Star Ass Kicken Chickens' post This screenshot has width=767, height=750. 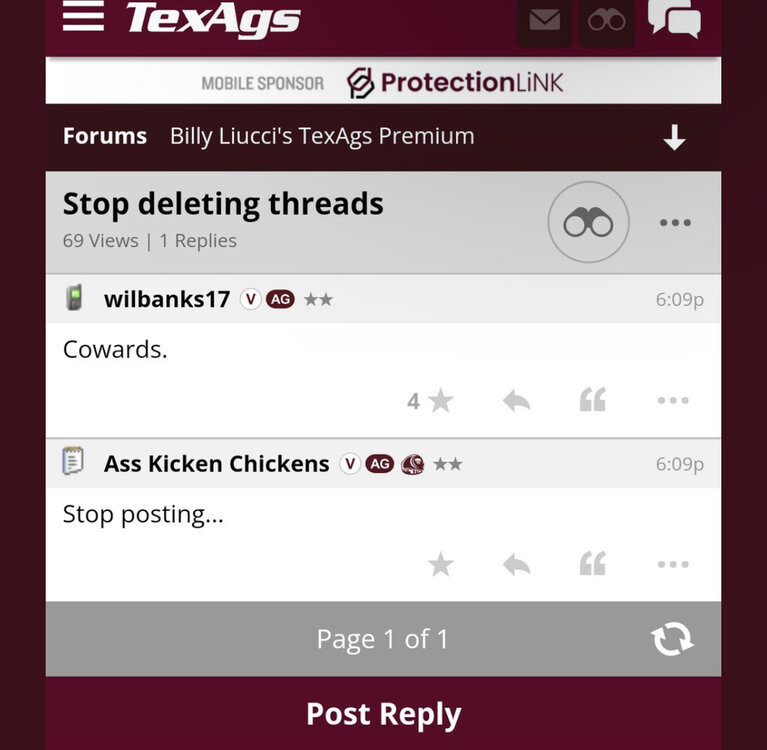440,565
